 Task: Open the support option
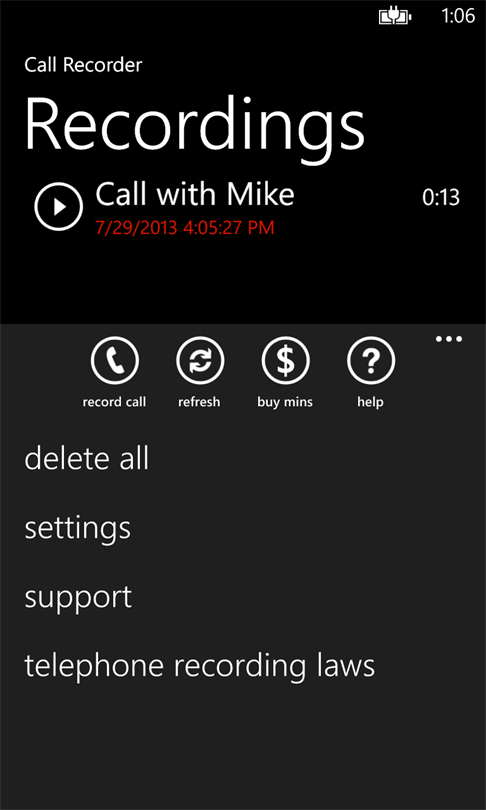point(78,598)
